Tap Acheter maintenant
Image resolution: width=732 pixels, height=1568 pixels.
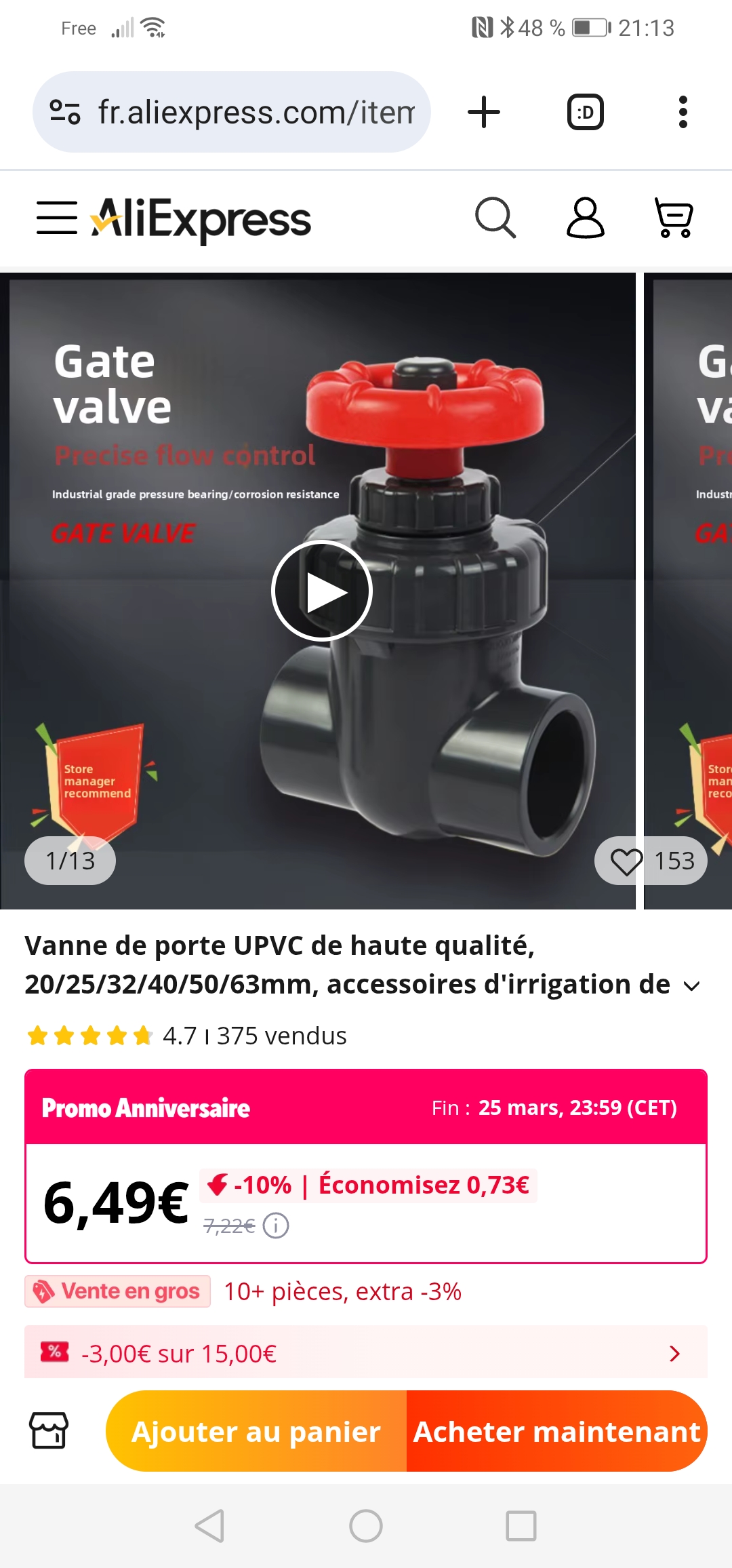556,1431
